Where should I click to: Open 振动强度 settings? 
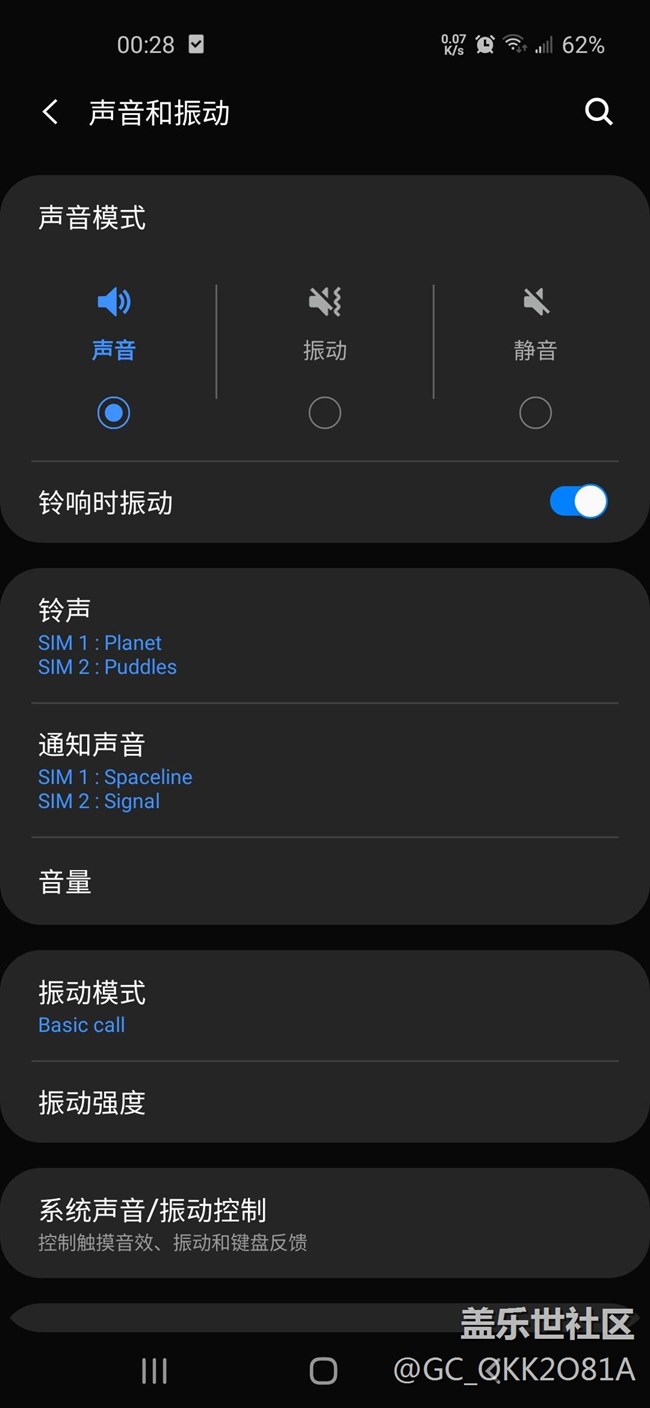point(325,1102)
